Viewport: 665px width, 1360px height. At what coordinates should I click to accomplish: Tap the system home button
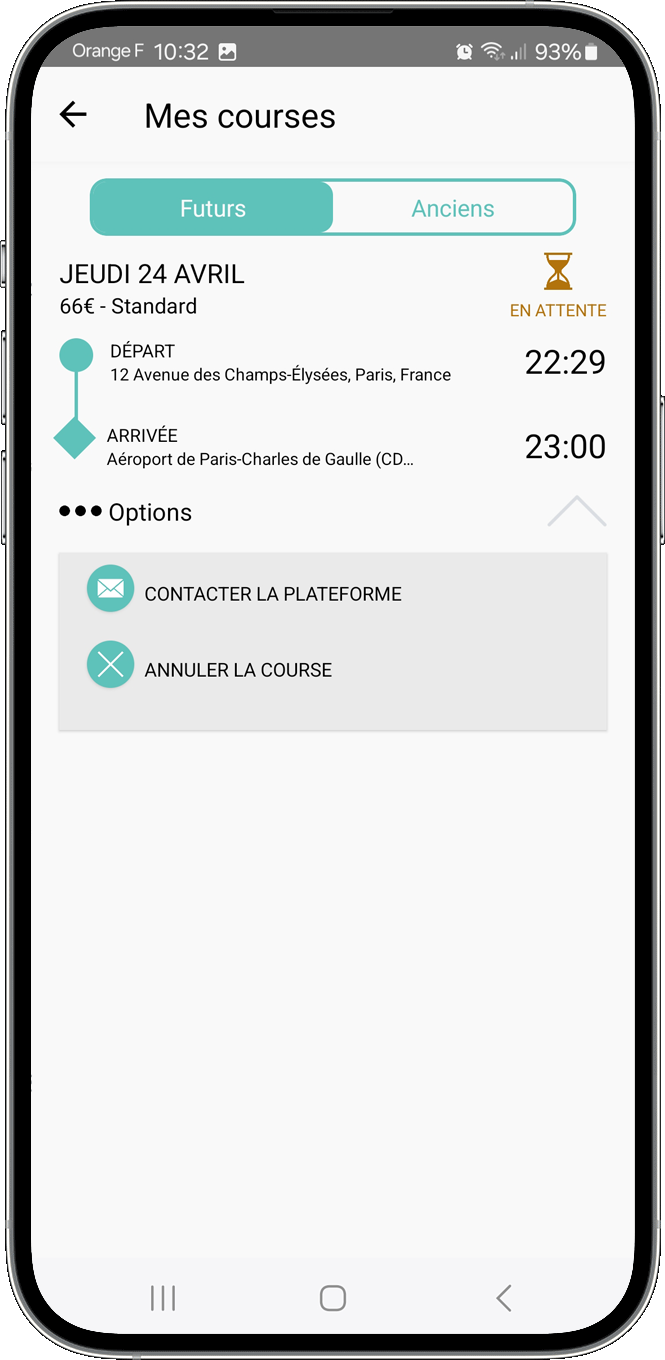(332, 1298)
